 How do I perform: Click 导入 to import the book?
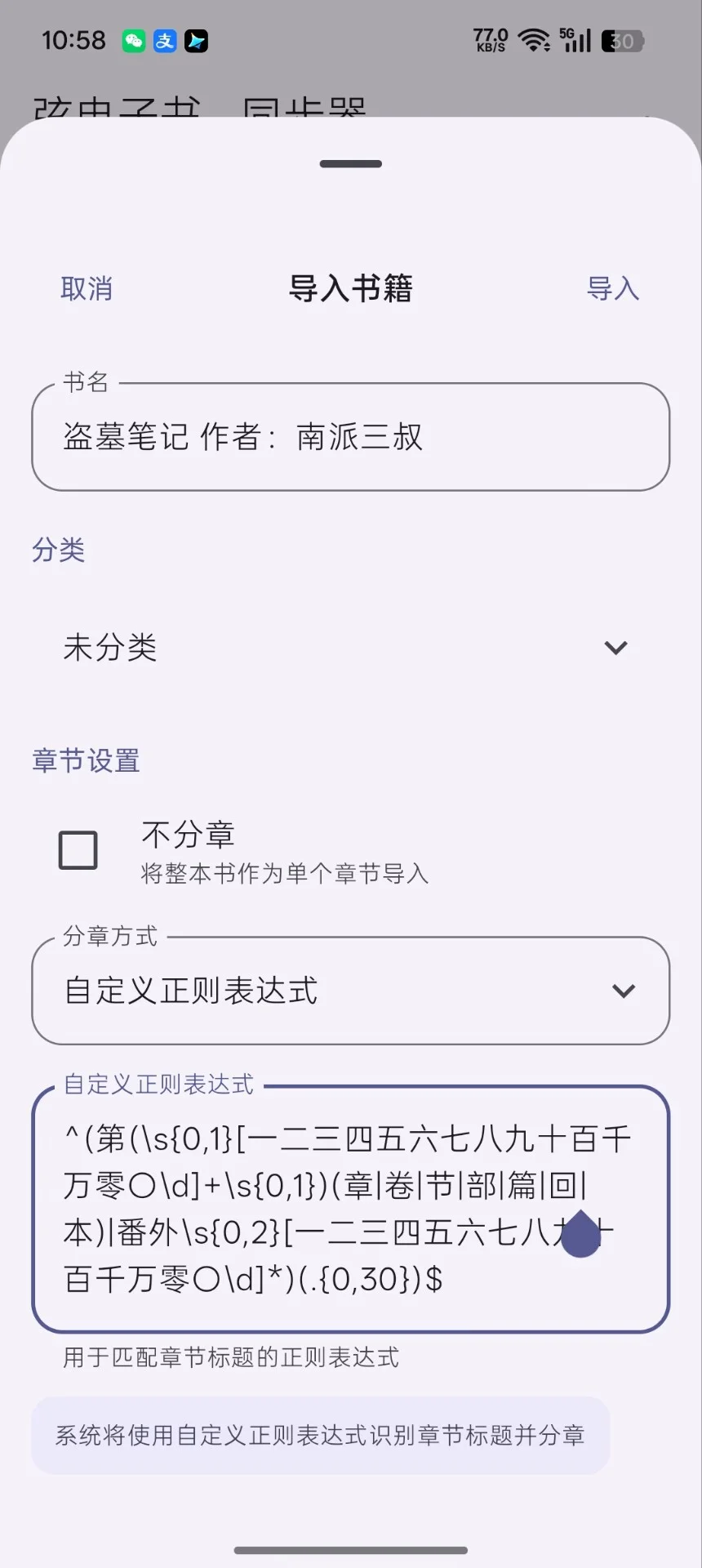tap(613, 288)
